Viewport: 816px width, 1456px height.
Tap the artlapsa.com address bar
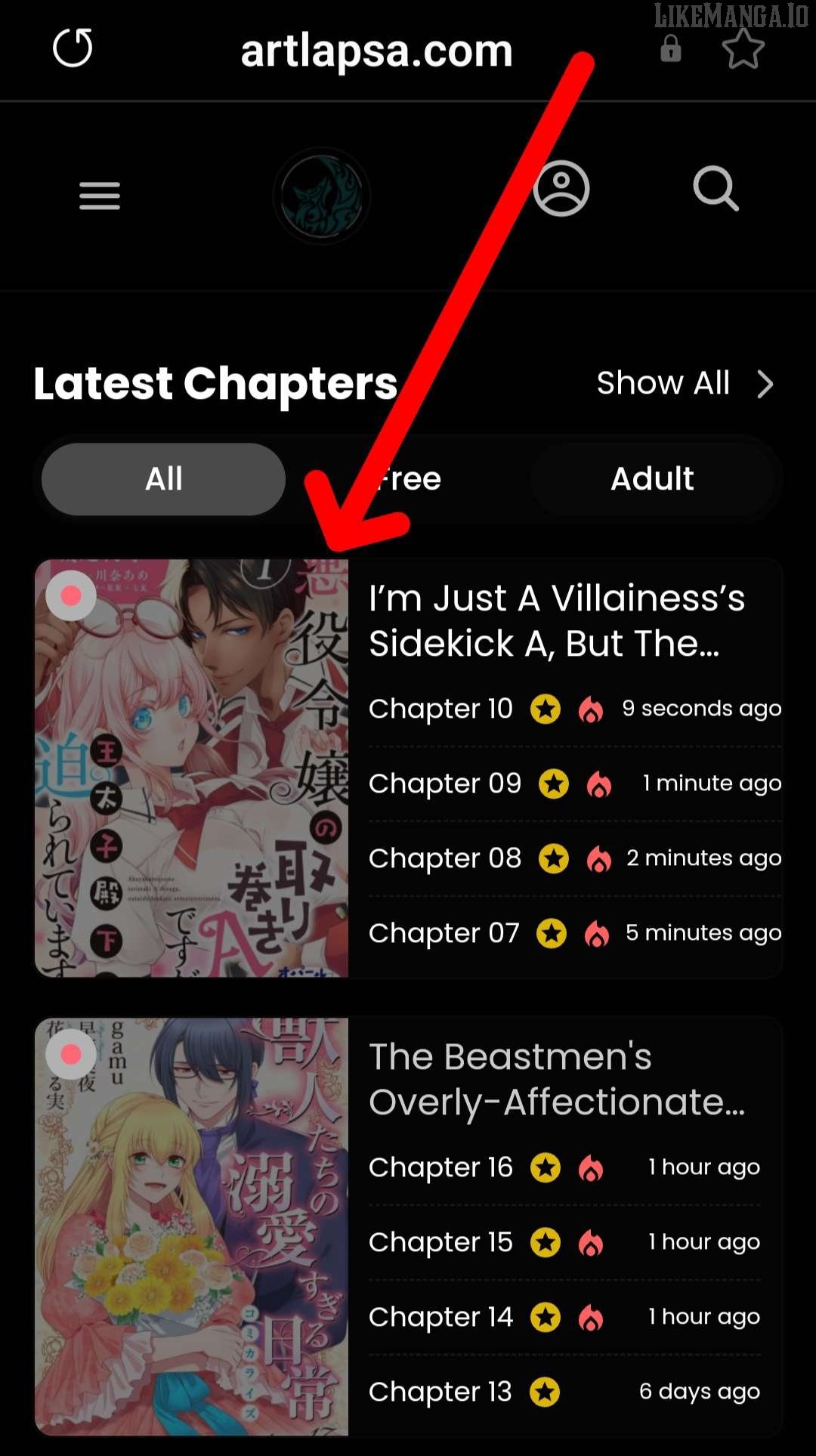pos(376,51)
